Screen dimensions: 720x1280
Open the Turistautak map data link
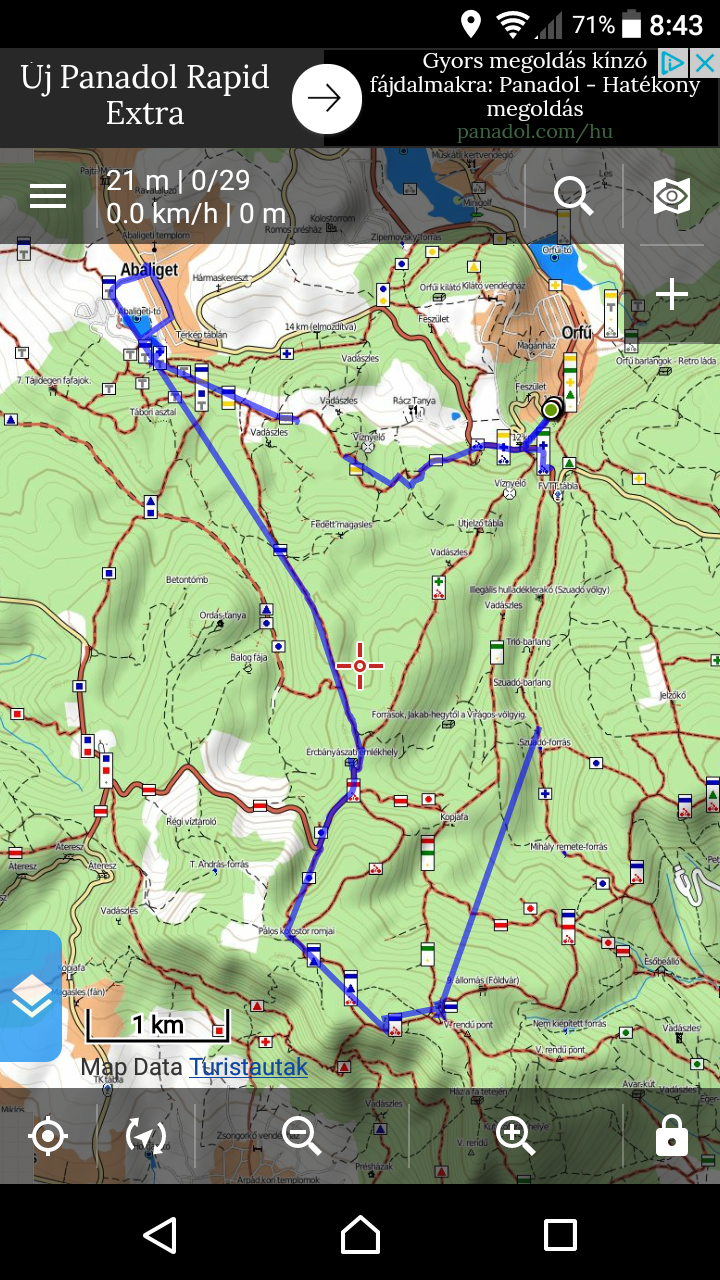248,1067
